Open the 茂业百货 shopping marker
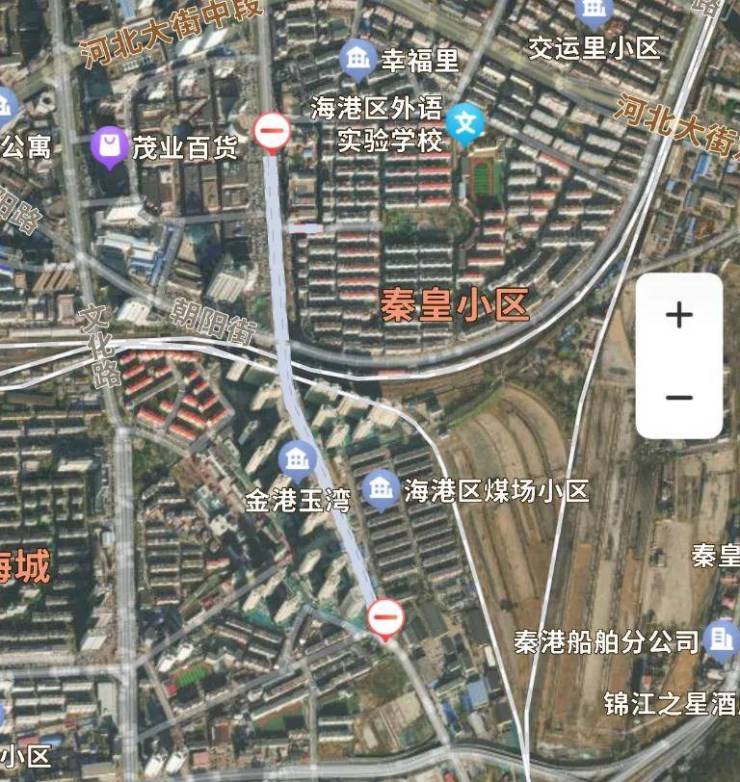The image size is (740, 782). click(x=108, y=148)
